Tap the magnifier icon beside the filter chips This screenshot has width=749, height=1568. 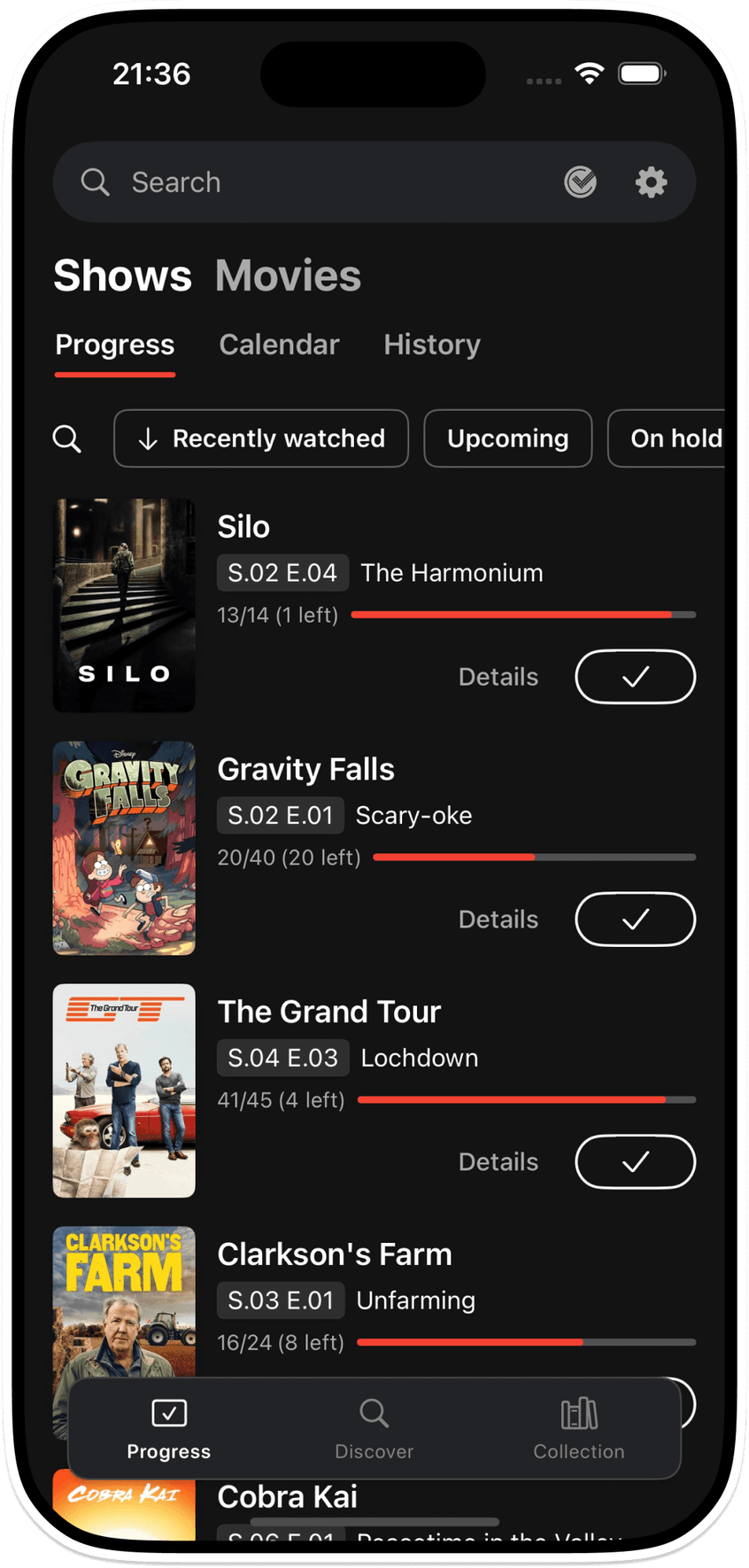(x=67, y=439)
